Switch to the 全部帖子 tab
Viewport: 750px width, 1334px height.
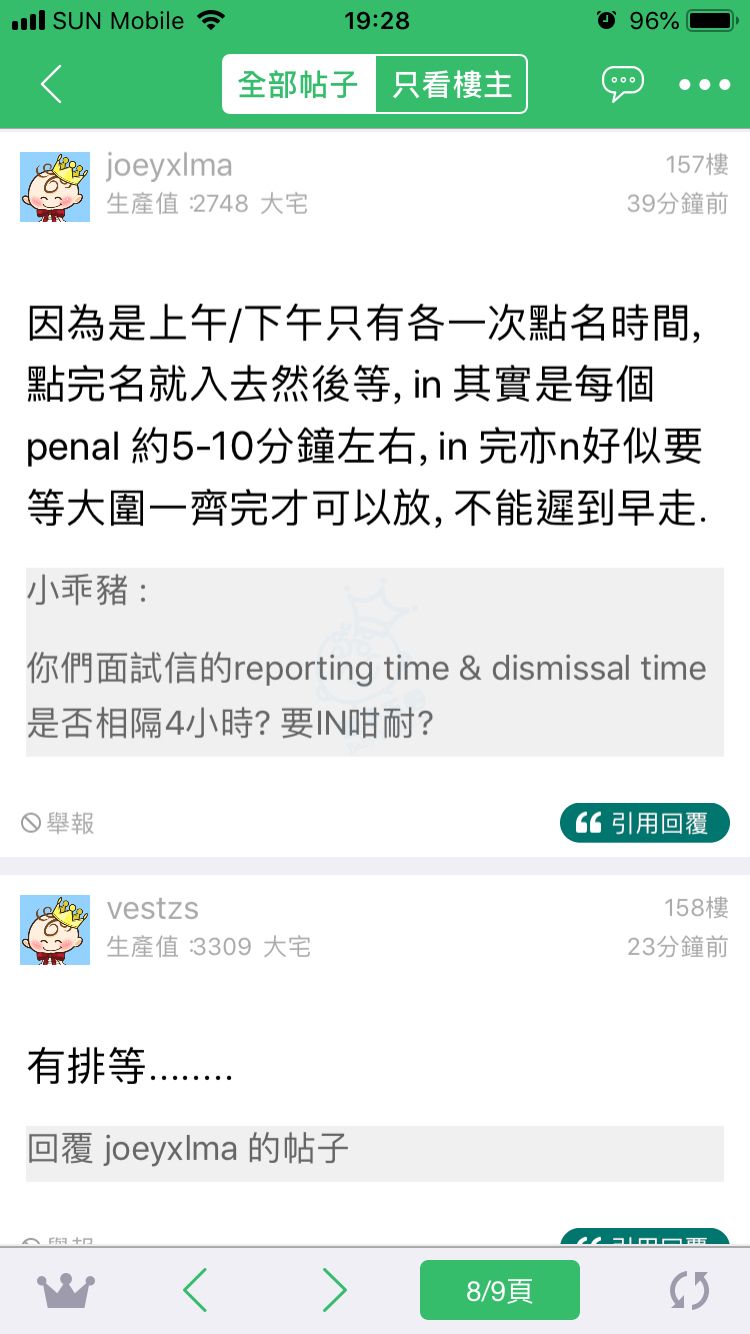pyautogui.click(x=298, y=84)
